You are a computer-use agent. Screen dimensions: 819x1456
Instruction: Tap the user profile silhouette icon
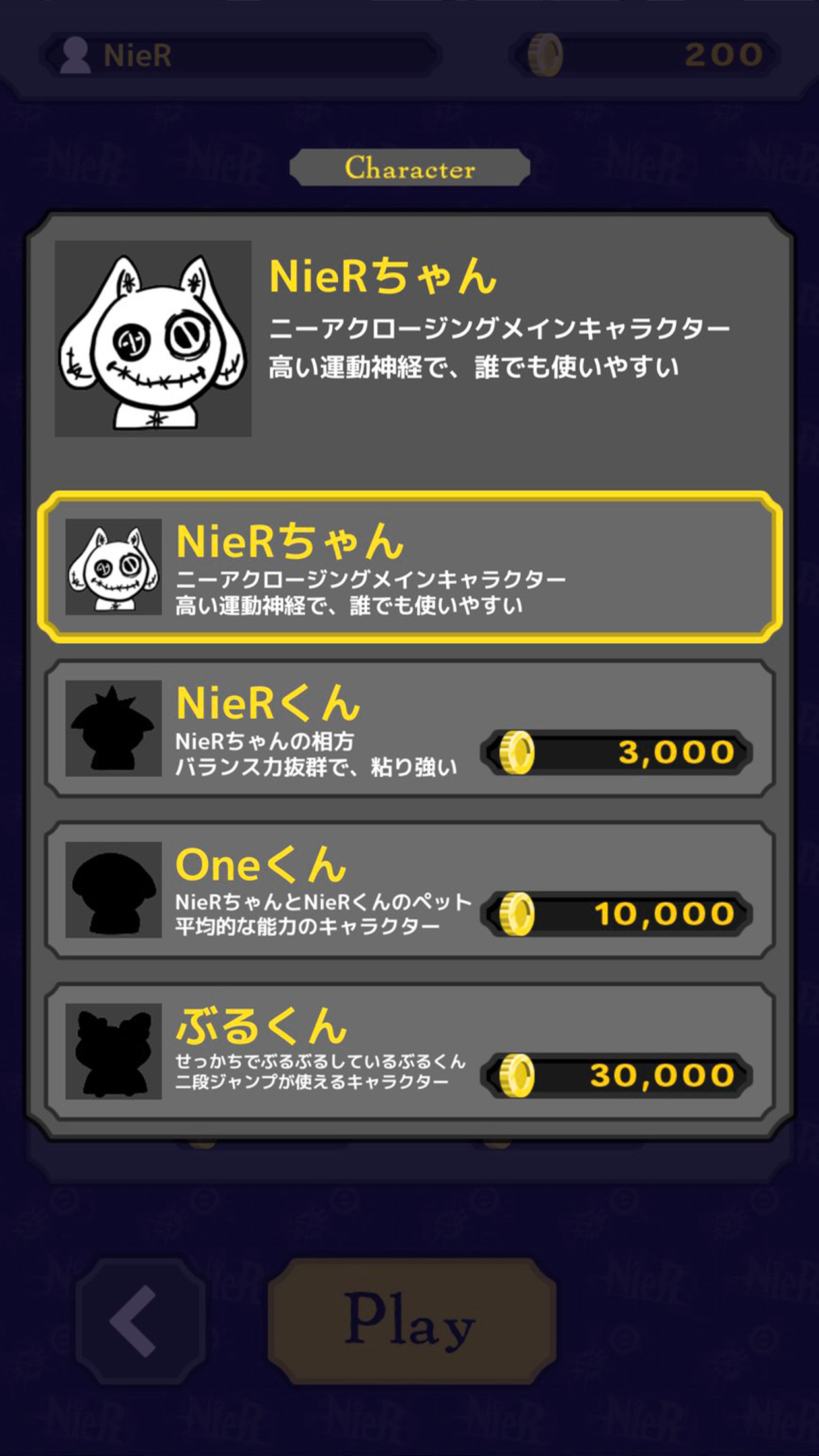pos(77,54)
